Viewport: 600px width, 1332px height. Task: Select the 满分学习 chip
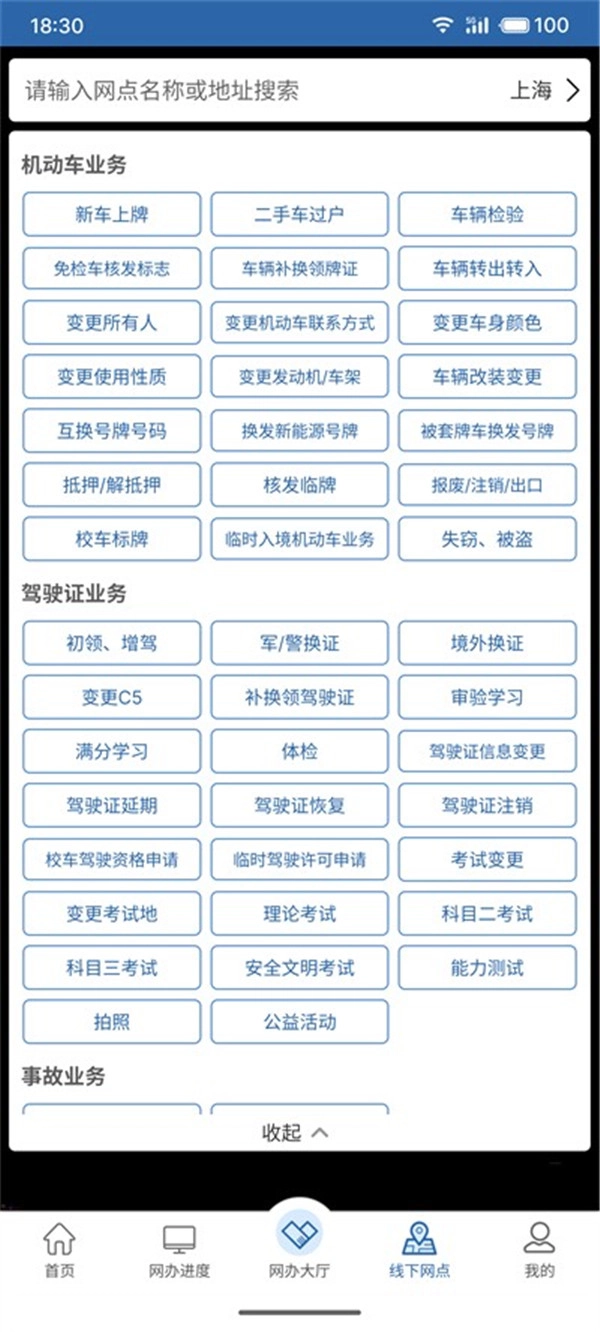pyautogui.click(x=111, y=751)
